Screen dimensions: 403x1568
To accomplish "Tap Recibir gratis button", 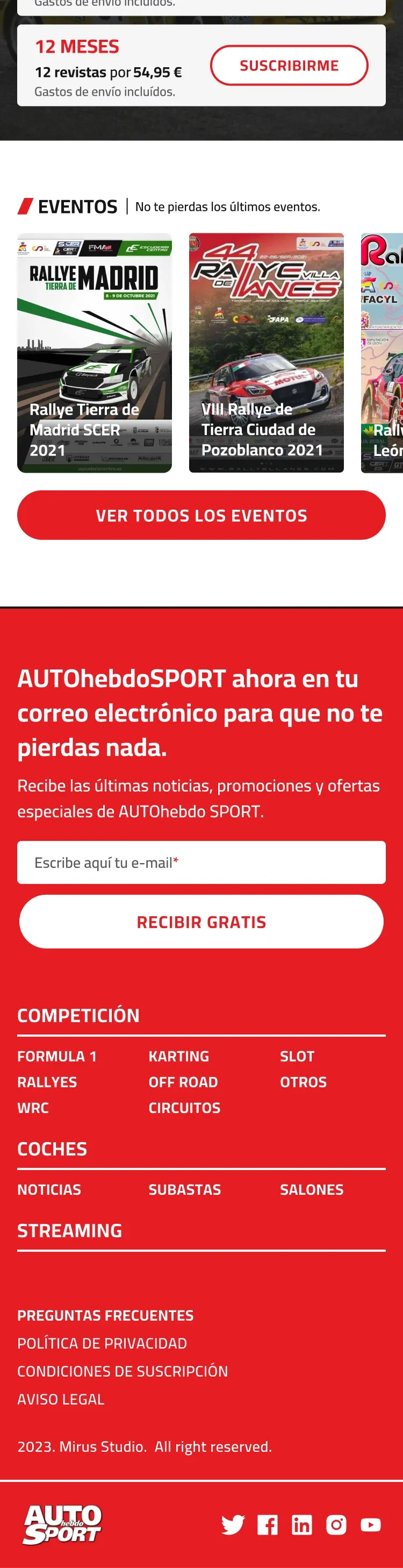I will click(201, 922).
